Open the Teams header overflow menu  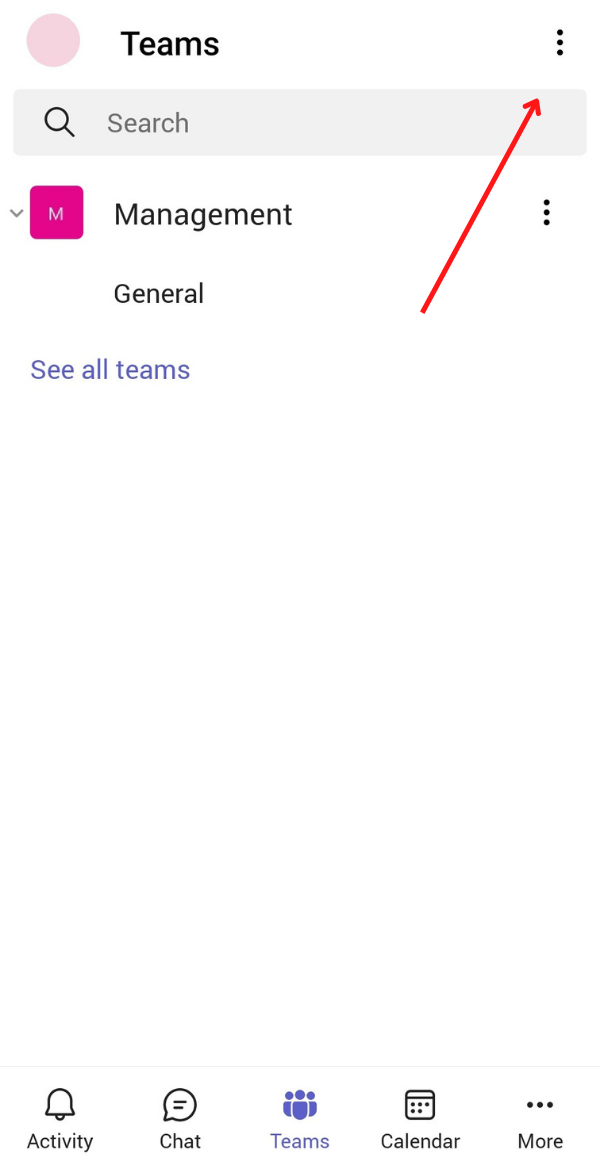click(559, 43)
